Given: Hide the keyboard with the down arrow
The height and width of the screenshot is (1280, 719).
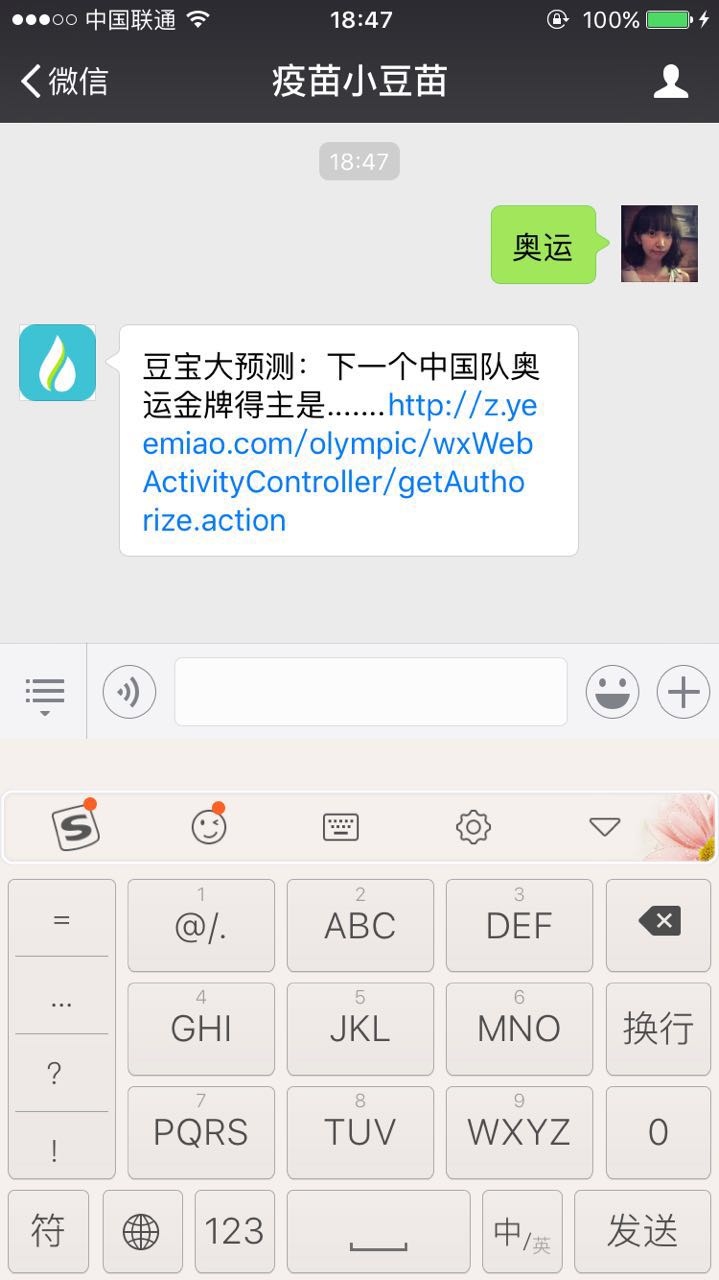Looking at the screenshot, I should point(605,827).
